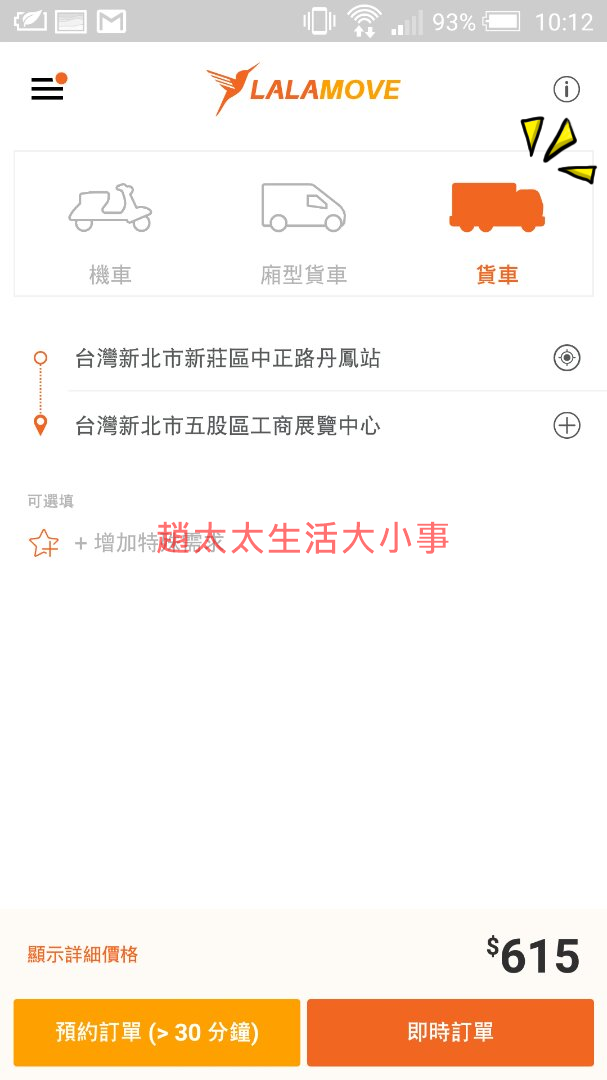Open the hamburger menu

(47, 89)
